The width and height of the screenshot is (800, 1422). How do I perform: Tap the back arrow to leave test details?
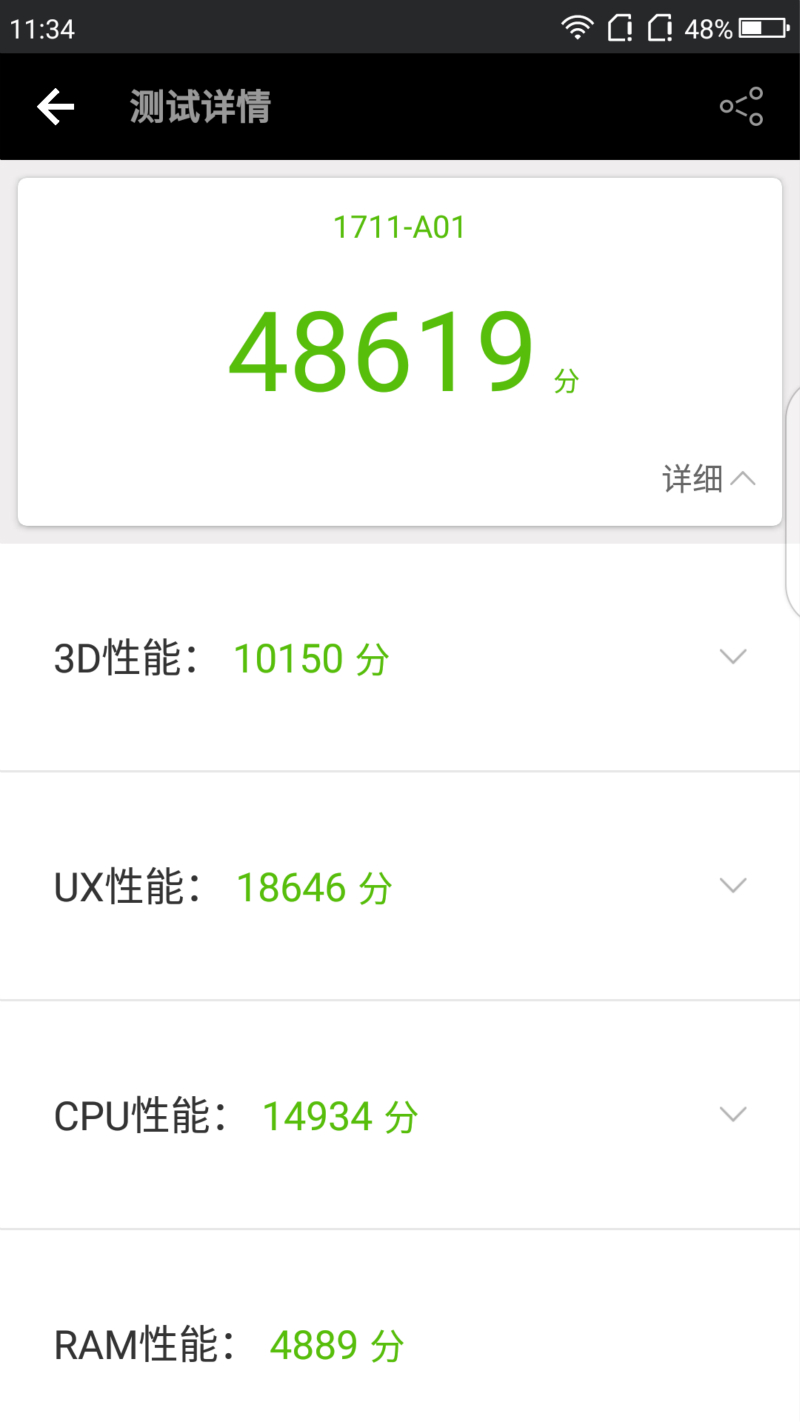click(x=54, y=106)
